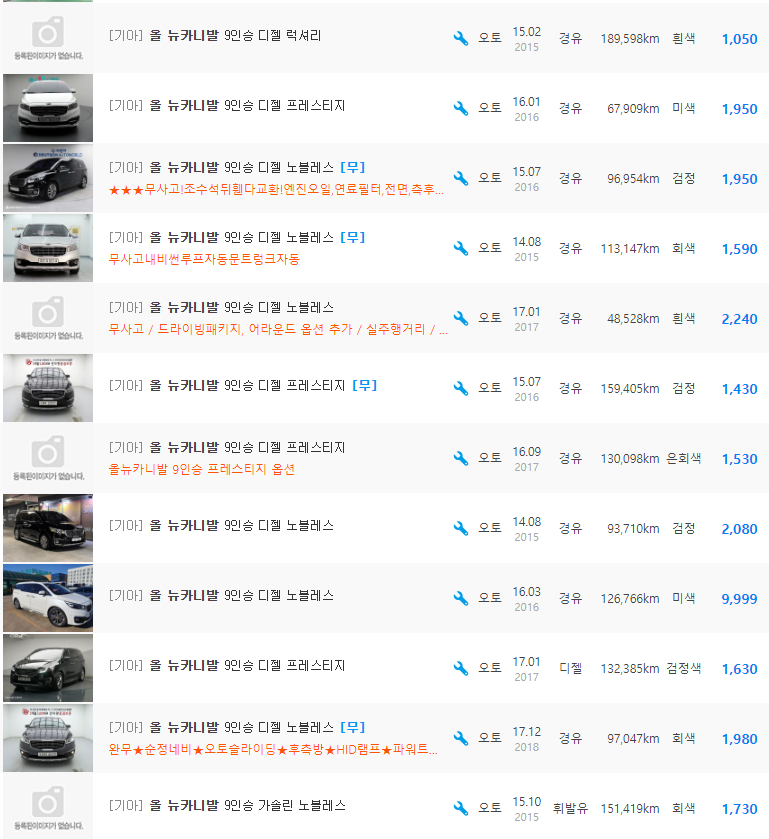The height and width of the screenshot is (839, 769).
Task: Click the 오토 label on the 럭셔리 listing
Action: (x=489, y=37)
